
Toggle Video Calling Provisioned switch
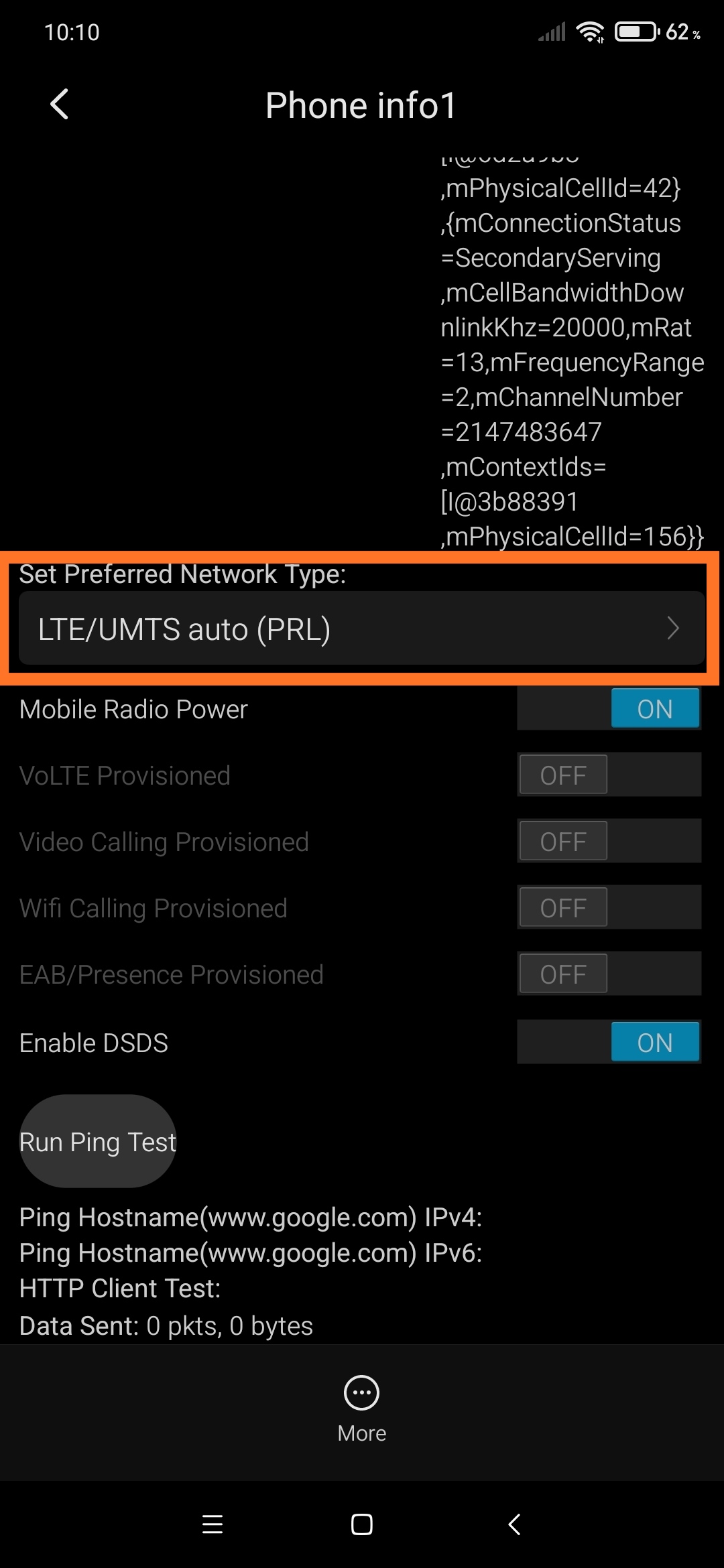coord(609,841)
